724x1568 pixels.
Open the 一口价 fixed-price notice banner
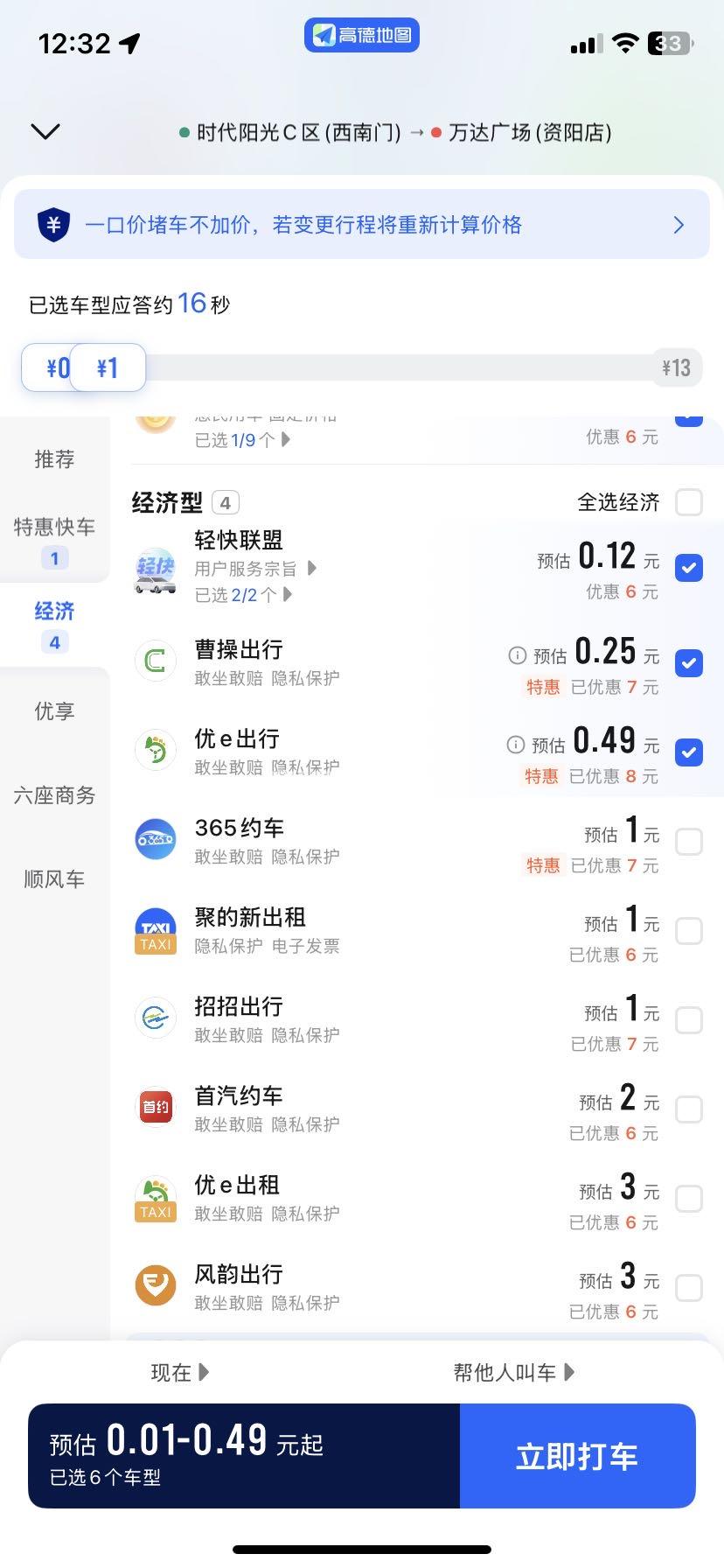[x=361, y=225]
